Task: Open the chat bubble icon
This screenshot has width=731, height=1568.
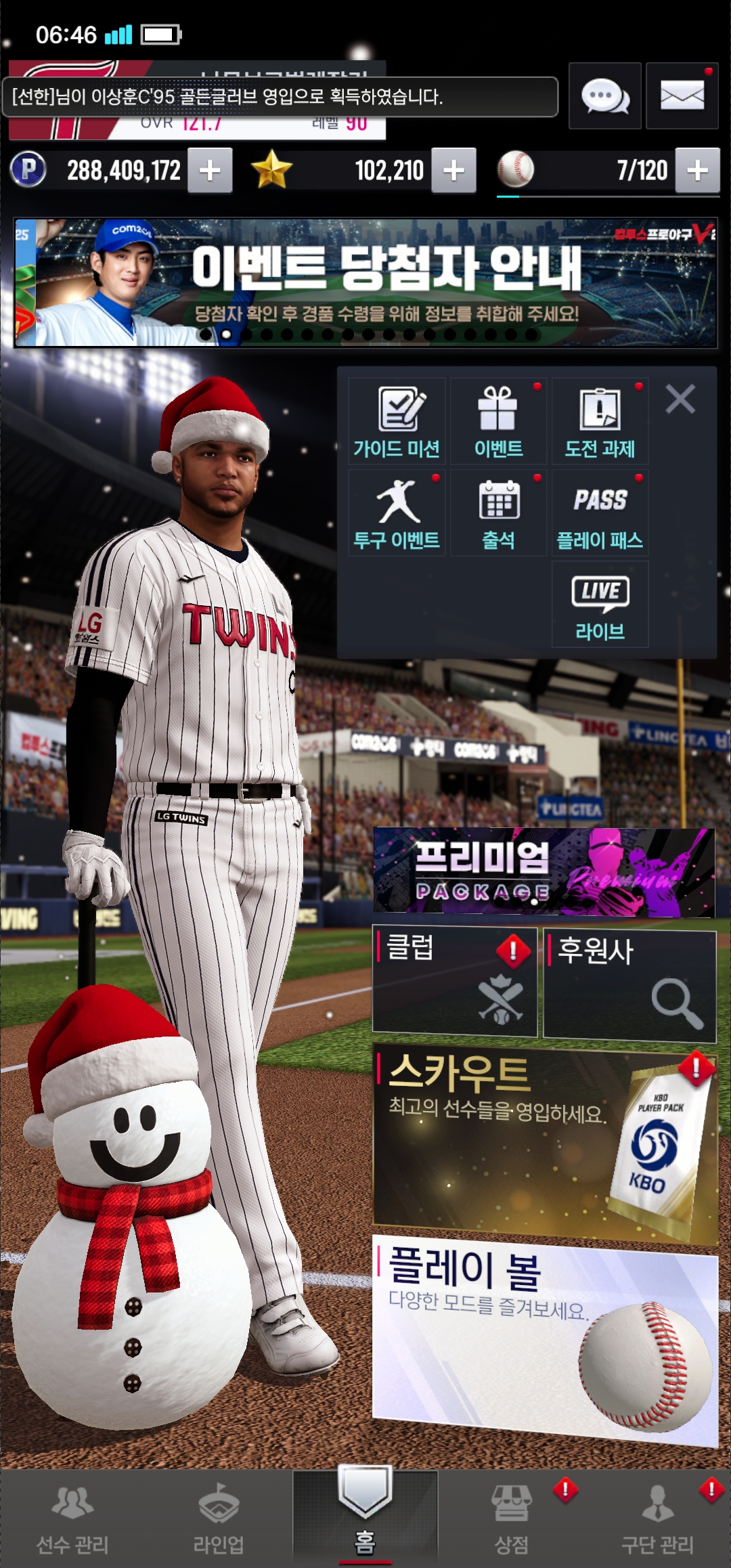Action: (604, 96)
